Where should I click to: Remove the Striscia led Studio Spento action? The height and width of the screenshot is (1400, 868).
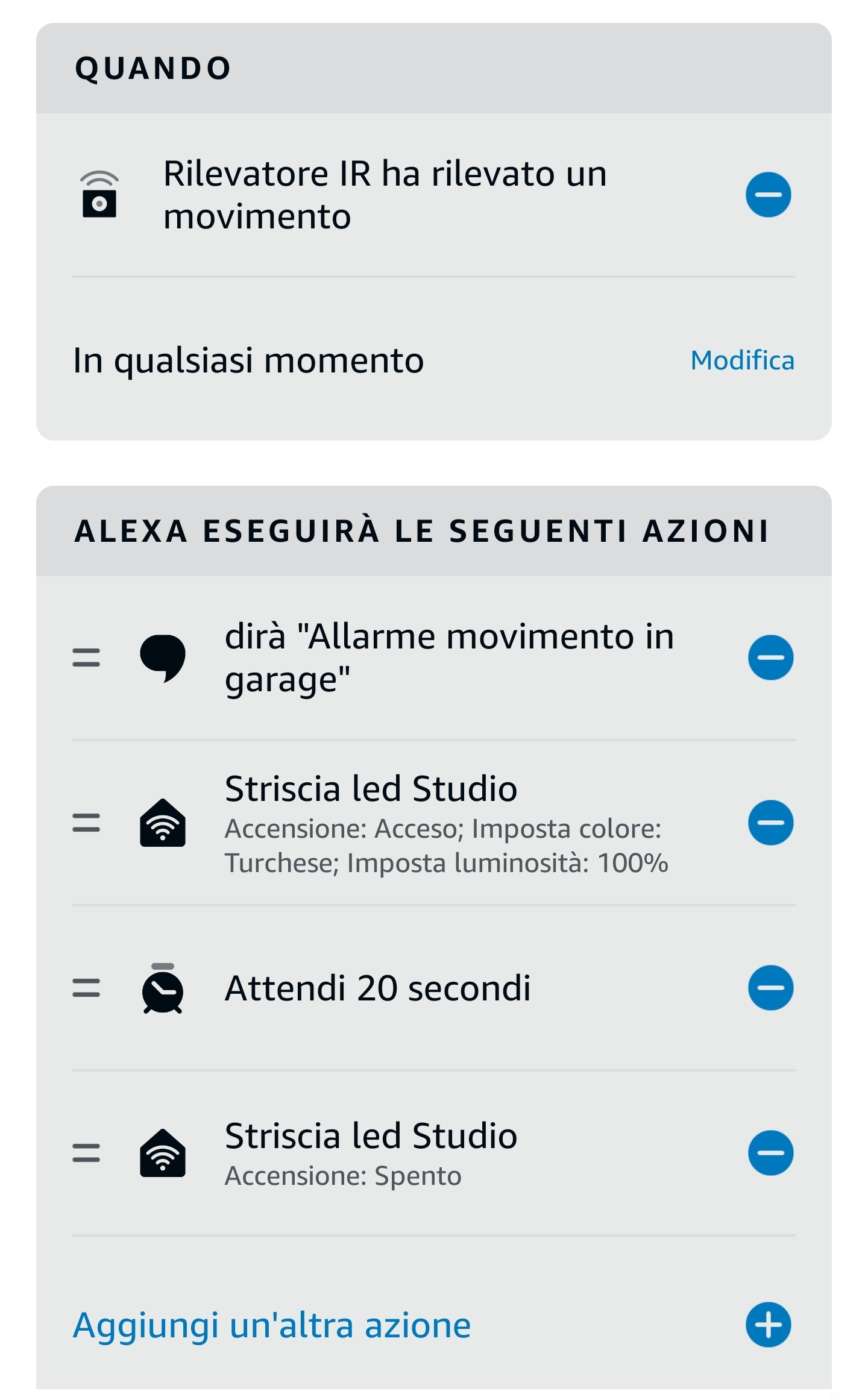(x=770, y=1153)
